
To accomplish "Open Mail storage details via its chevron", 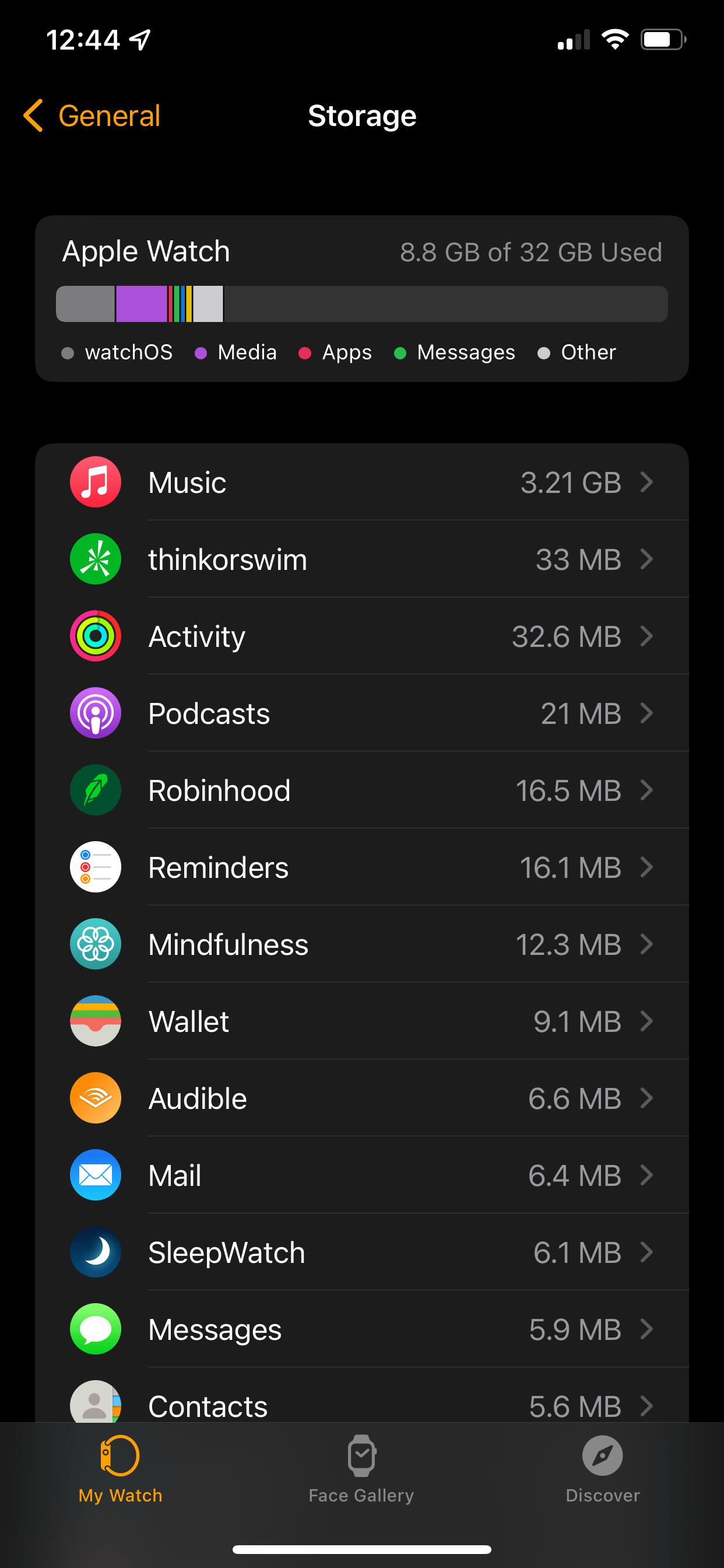I will click(x=646, y=1175).
